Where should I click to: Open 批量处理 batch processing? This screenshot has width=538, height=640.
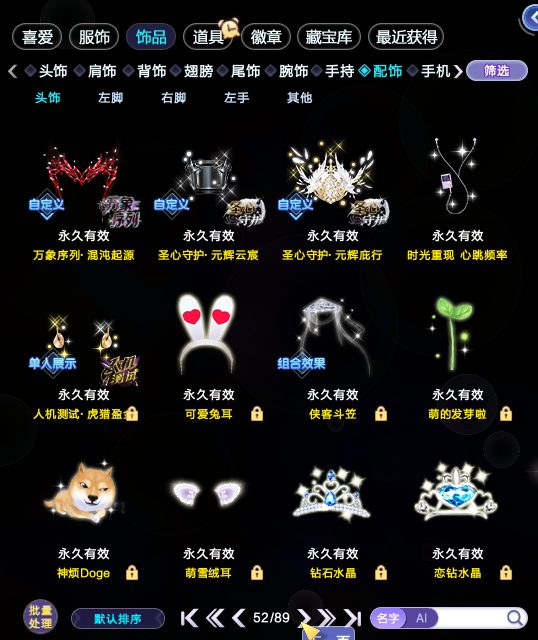pos(40,617)
